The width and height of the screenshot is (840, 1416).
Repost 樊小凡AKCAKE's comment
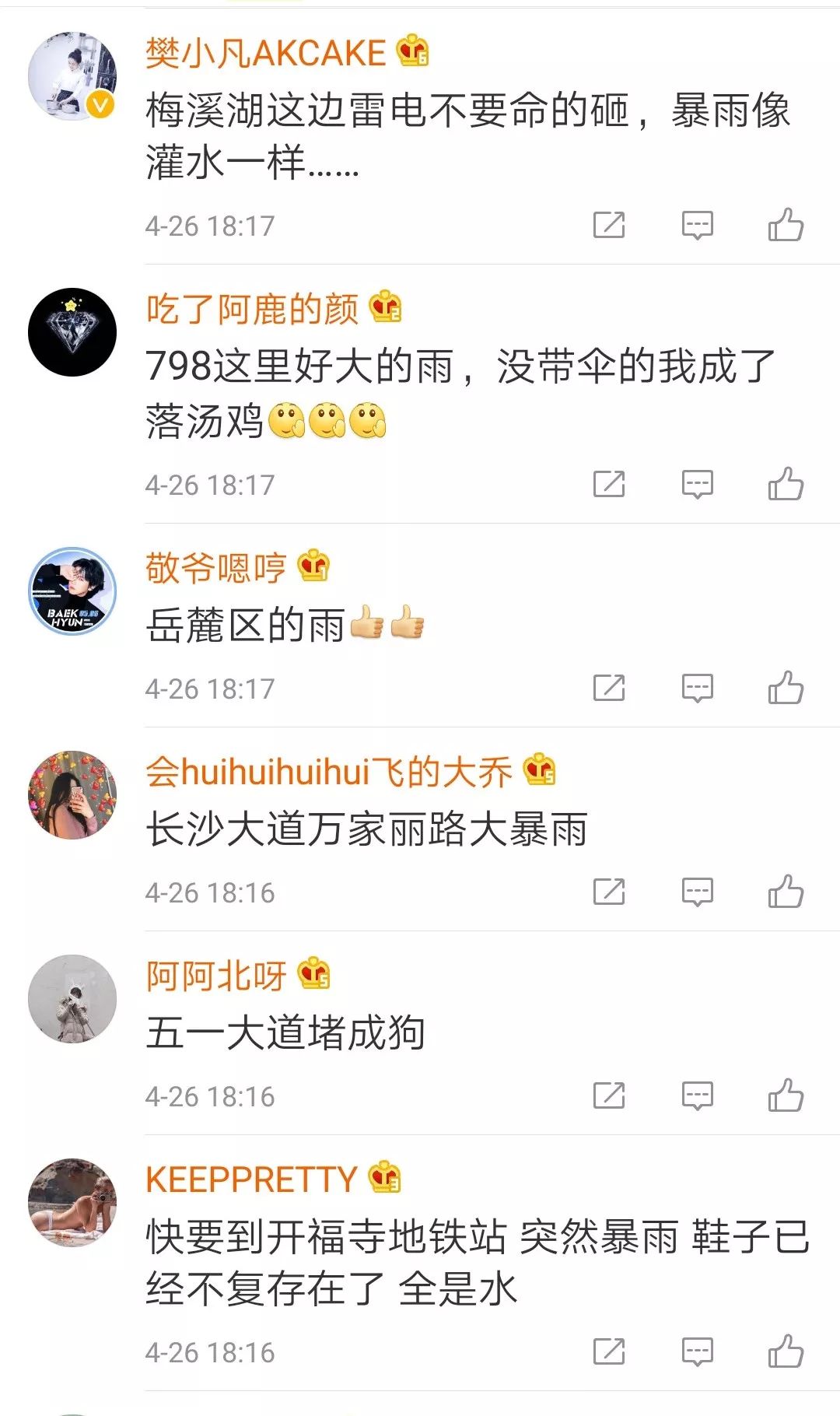coord(609,226)
